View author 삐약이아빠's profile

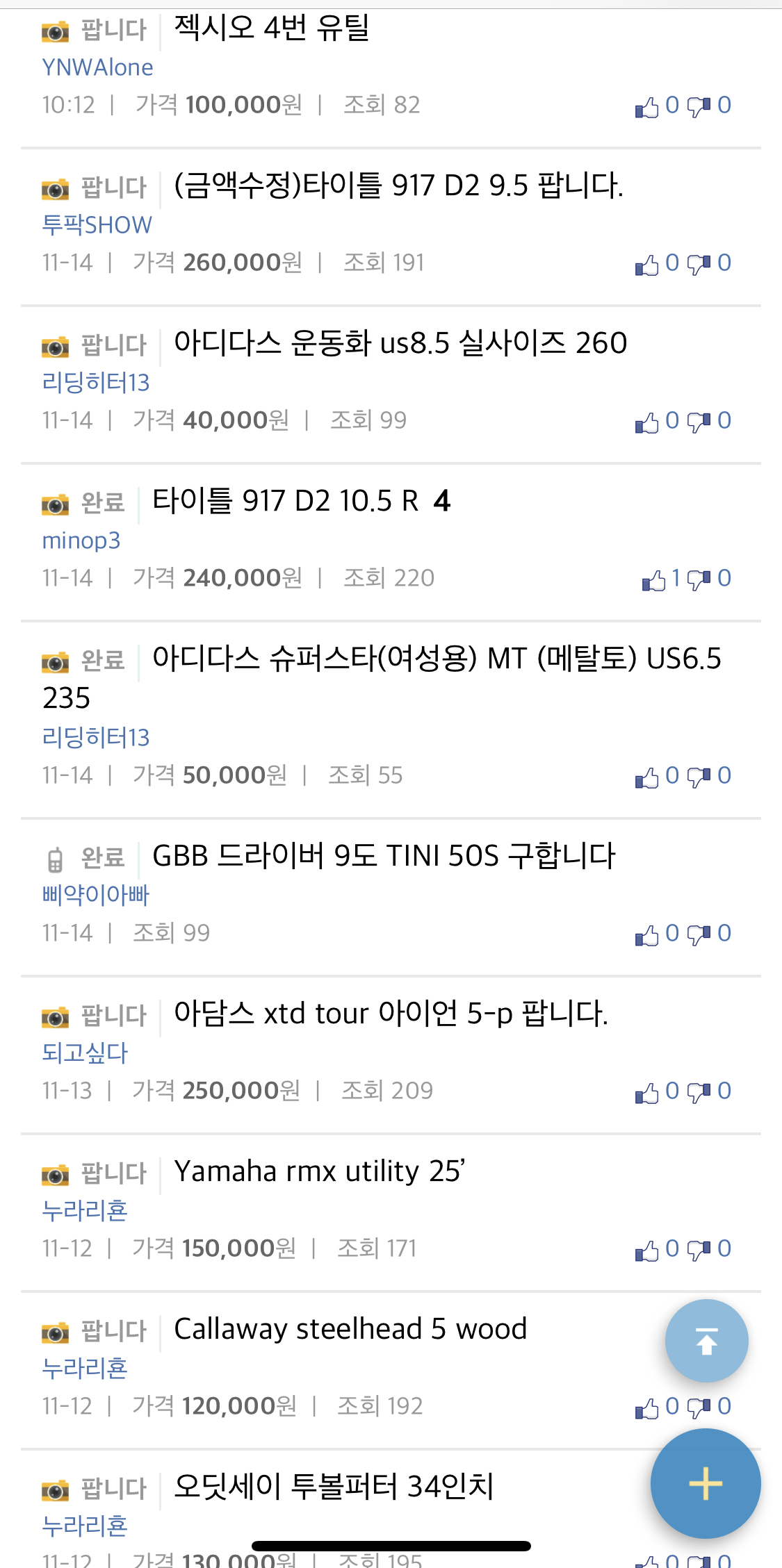coord(96,895)
